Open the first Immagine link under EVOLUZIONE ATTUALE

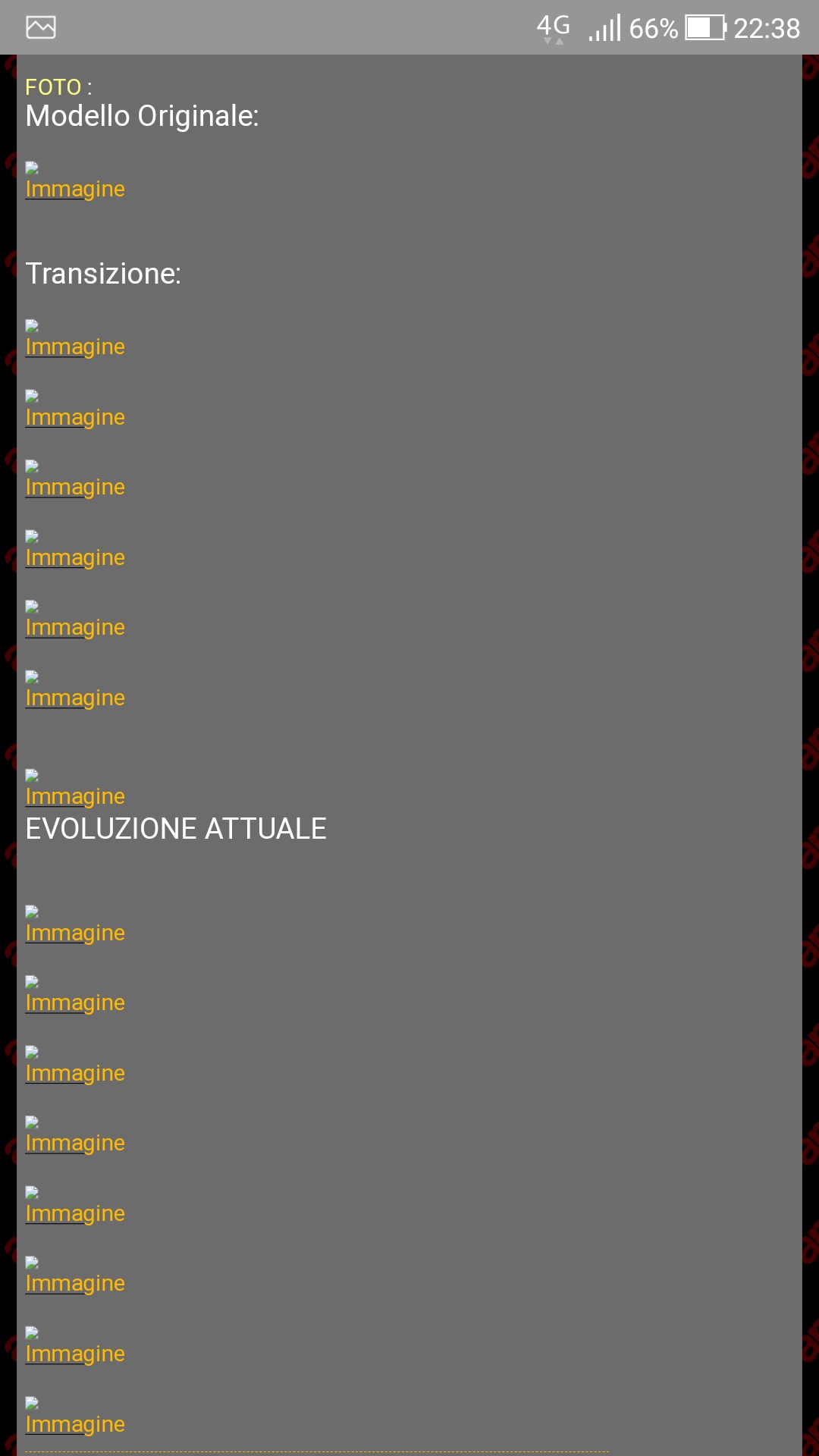[x=75, y=933]
